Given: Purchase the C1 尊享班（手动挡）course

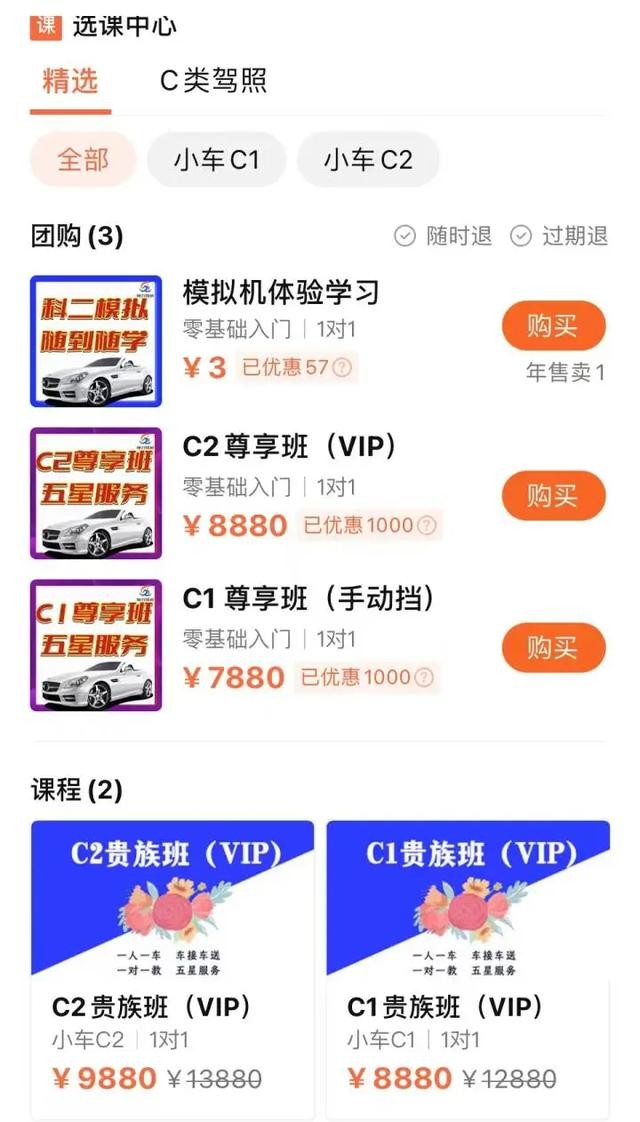Looking at the screenshot, I should point(553,648).
